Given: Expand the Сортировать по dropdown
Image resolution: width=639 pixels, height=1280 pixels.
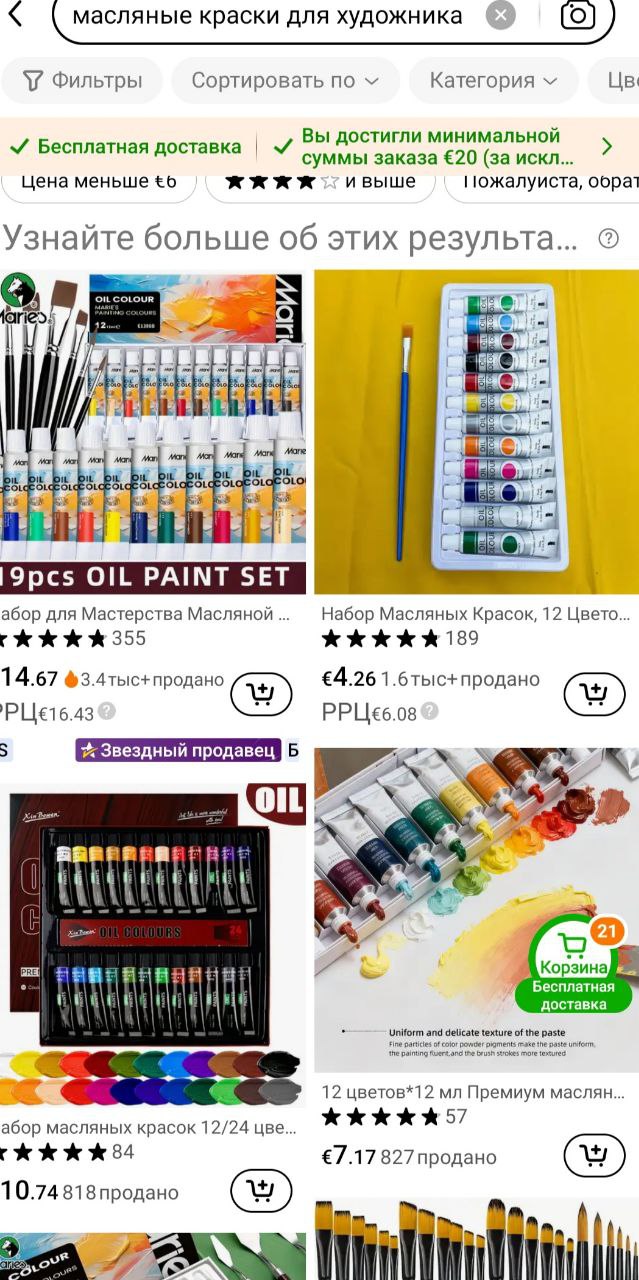Looking at the screenshot, I should pos(285,81).
